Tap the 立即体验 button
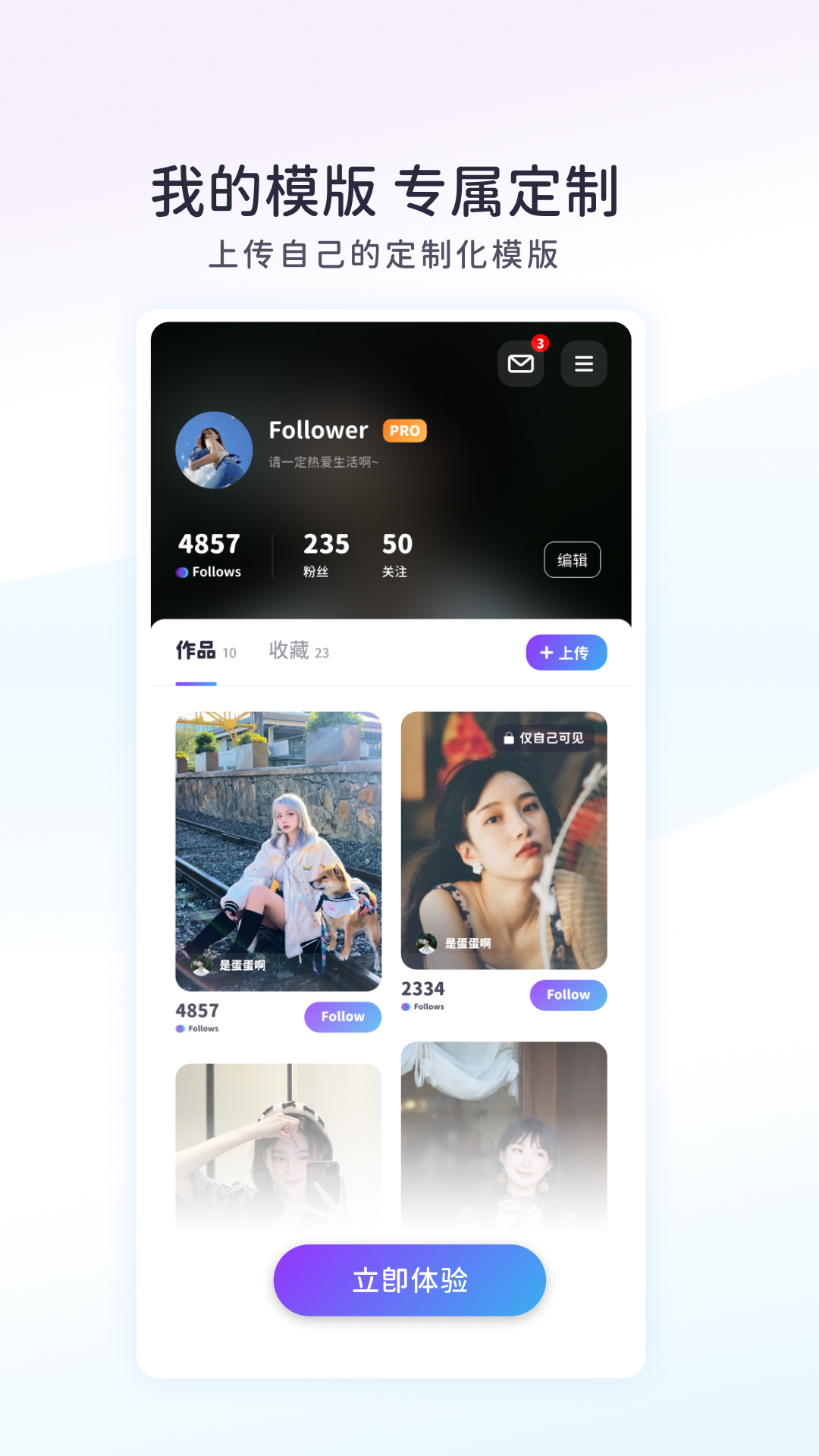 [x=409, y=1280]
